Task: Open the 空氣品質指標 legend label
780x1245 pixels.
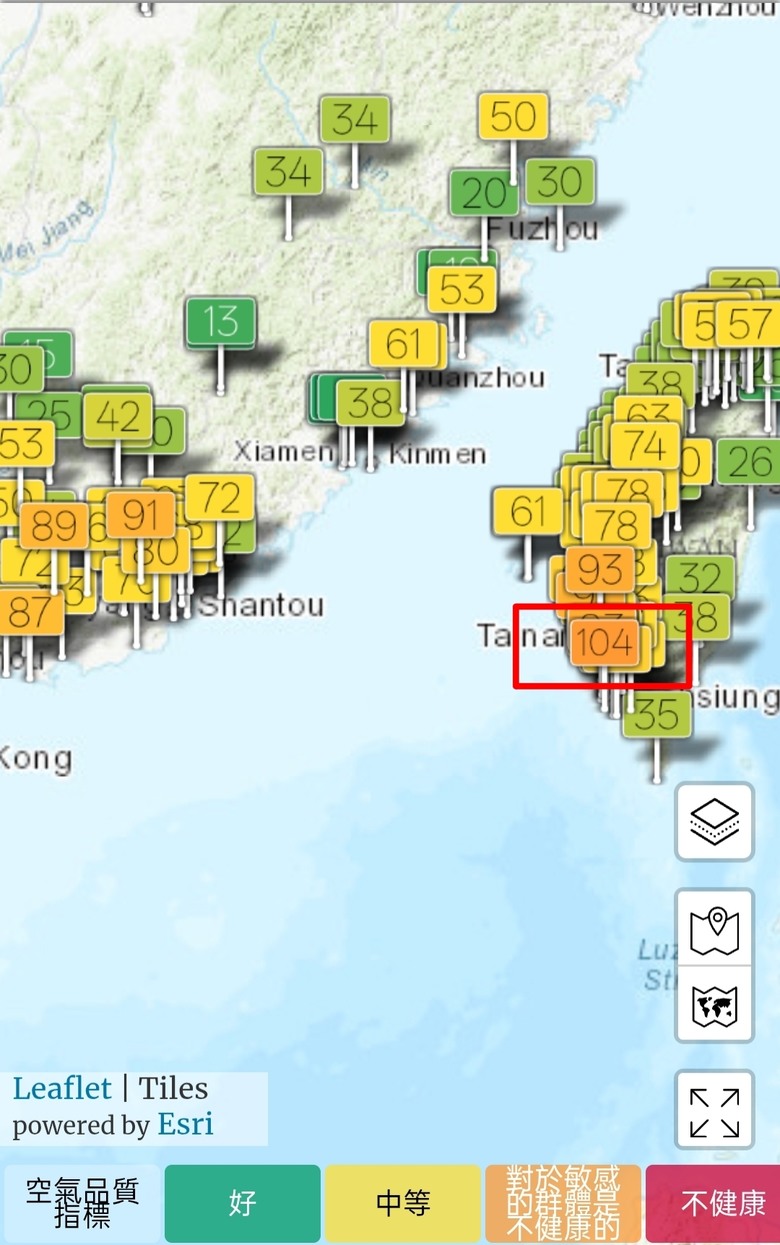Action: 82,1203
